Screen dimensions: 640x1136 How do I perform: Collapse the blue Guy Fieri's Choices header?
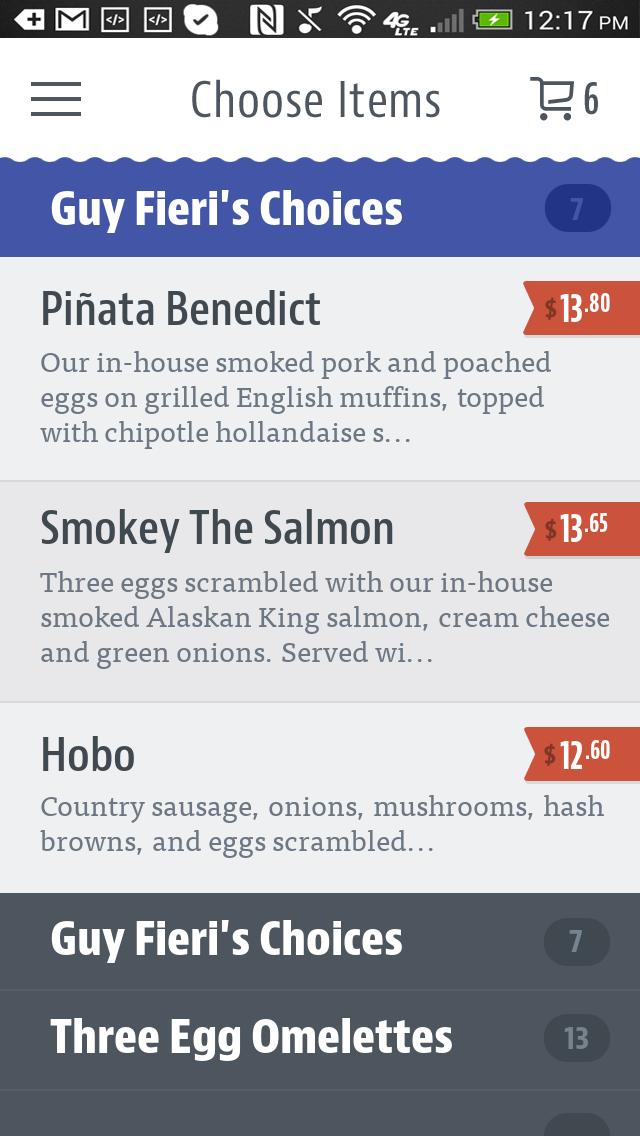click(320, 209)
